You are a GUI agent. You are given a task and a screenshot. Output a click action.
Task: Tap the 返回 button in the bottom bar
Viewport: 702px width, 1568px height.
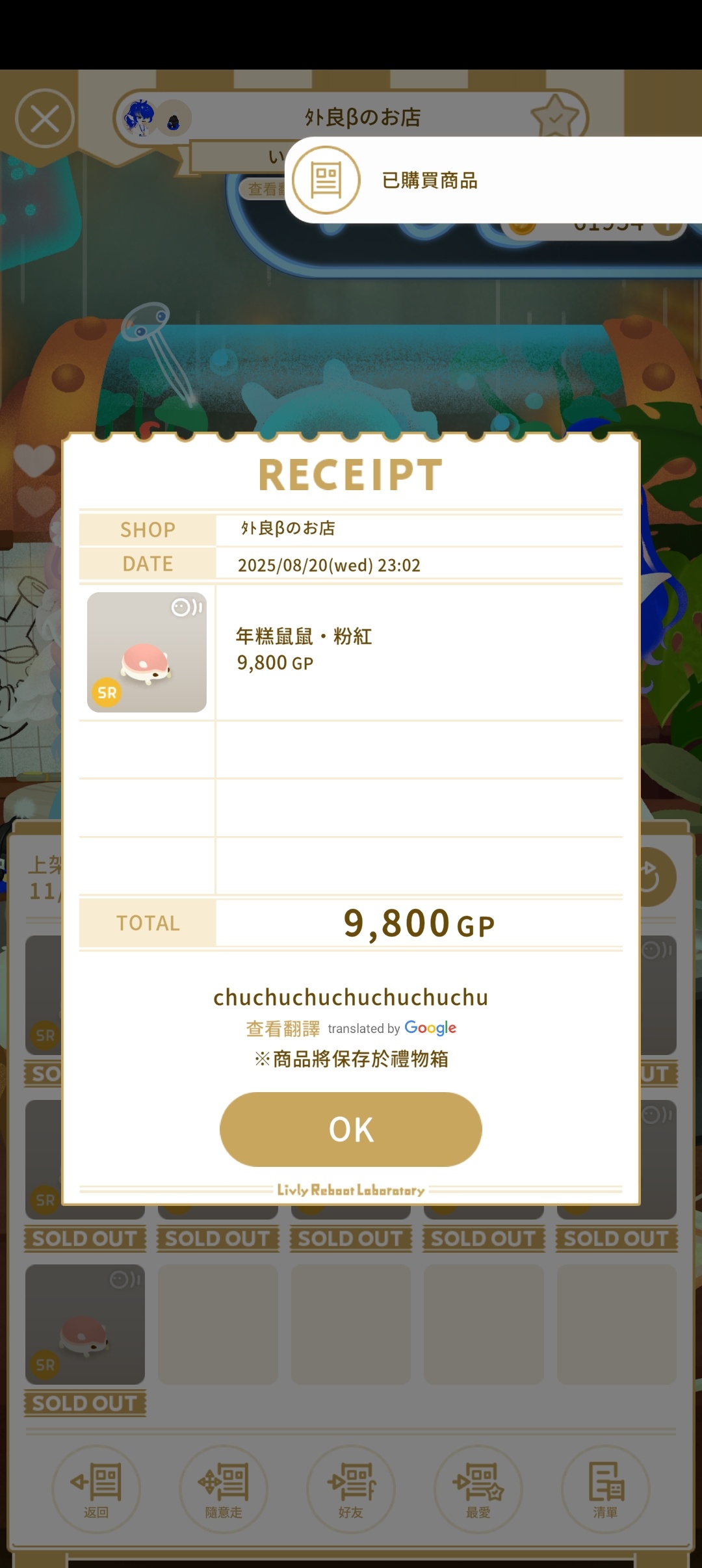point(96,1489)
